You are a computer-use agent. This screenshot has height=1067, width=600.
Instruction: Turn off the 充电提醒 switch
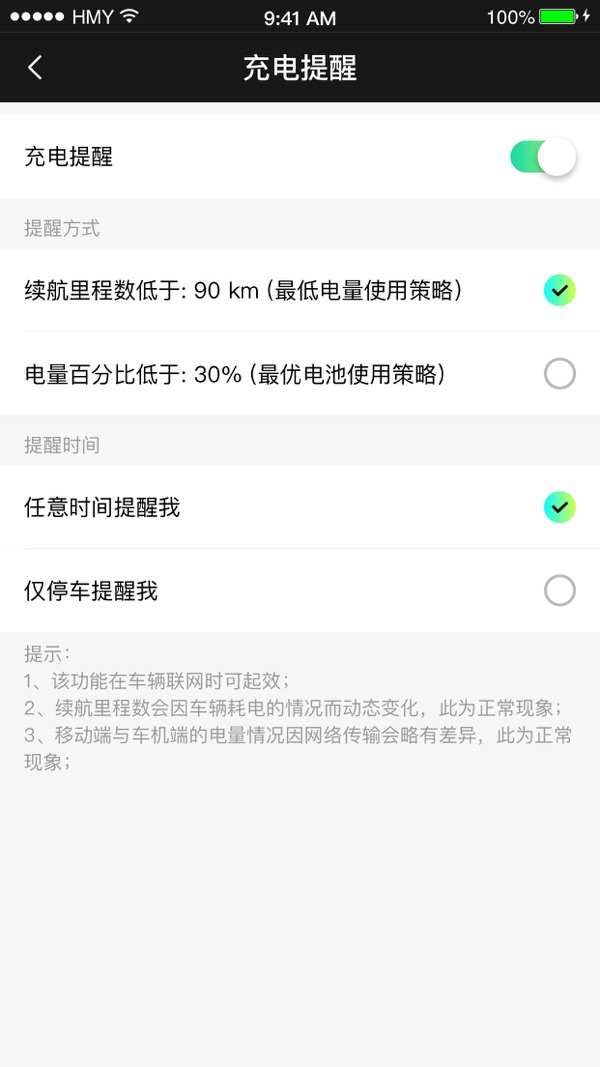point(543,157)
